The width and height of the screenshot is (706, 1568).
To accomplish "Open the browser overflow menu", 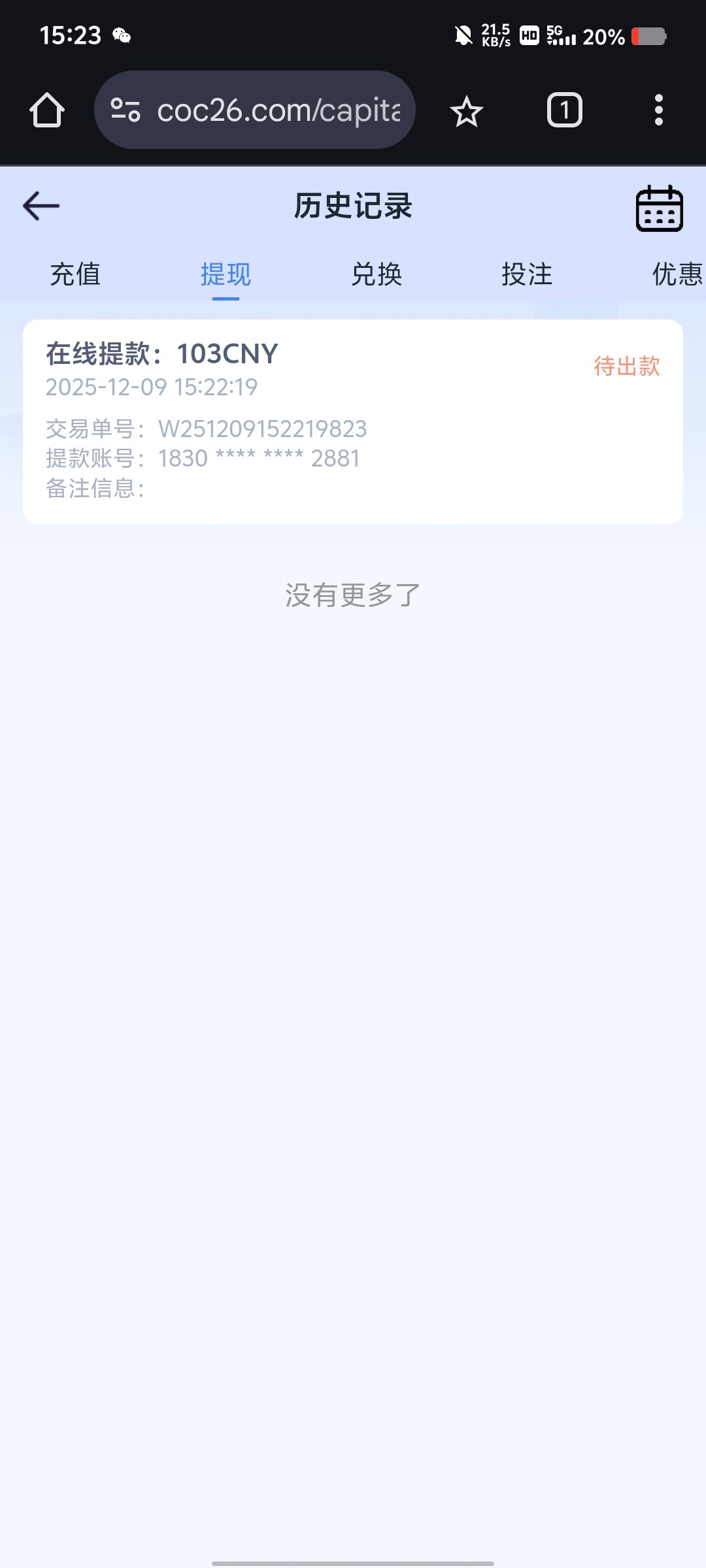I will (658, 110).
